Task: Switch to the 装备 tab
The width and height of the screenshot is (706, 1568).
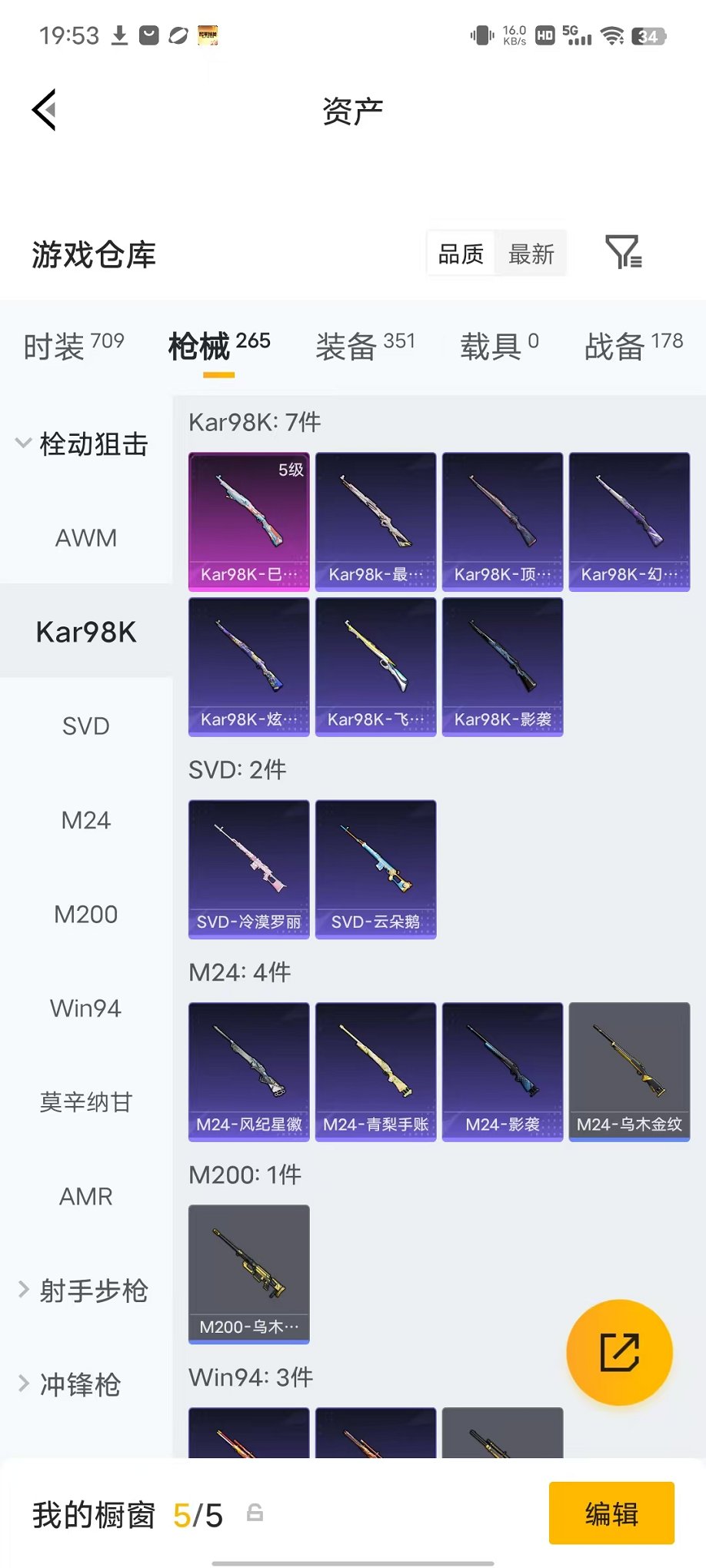Action: click(x=365, y=345)
